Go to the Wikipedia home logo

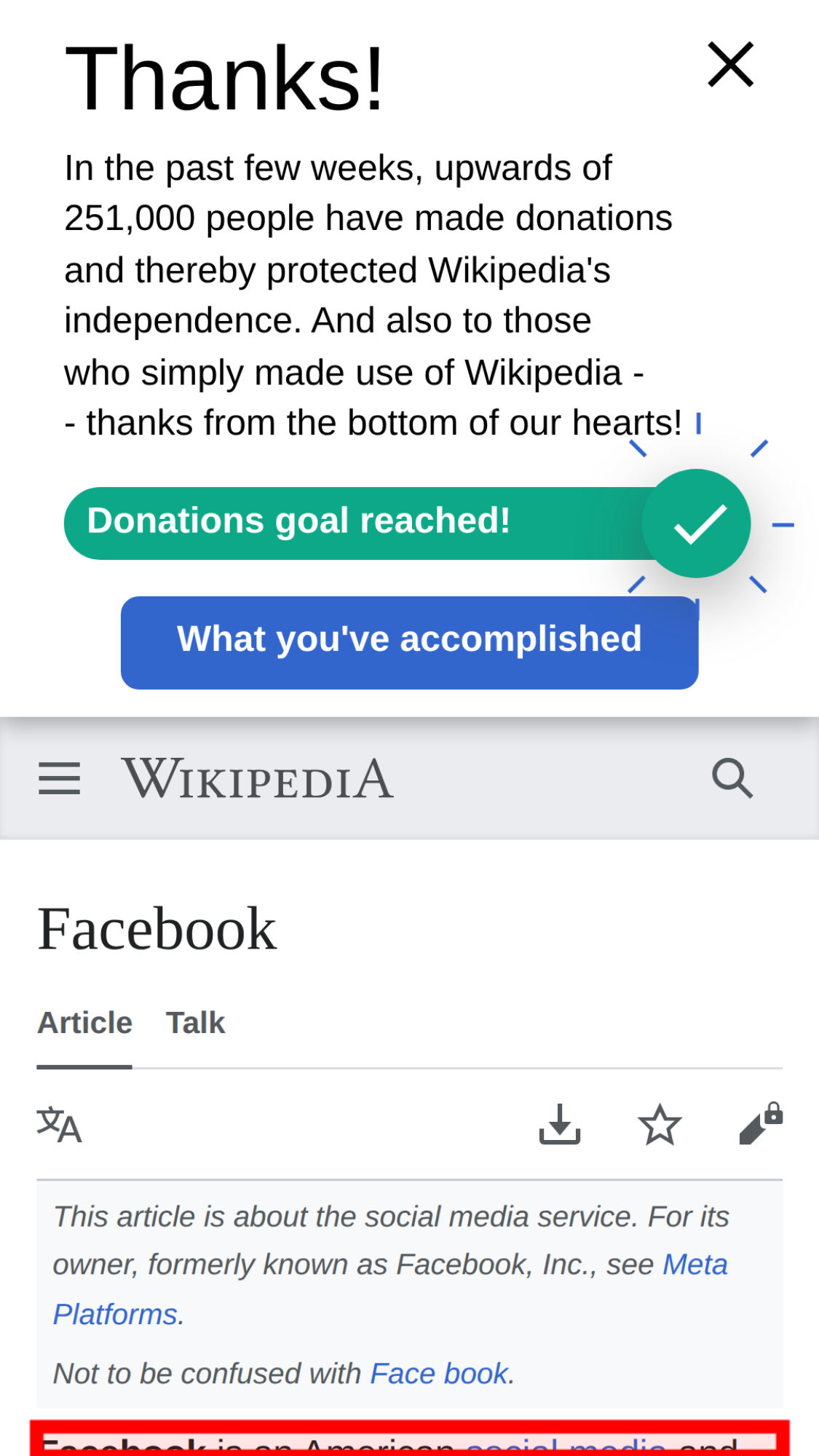coord(258,778)
